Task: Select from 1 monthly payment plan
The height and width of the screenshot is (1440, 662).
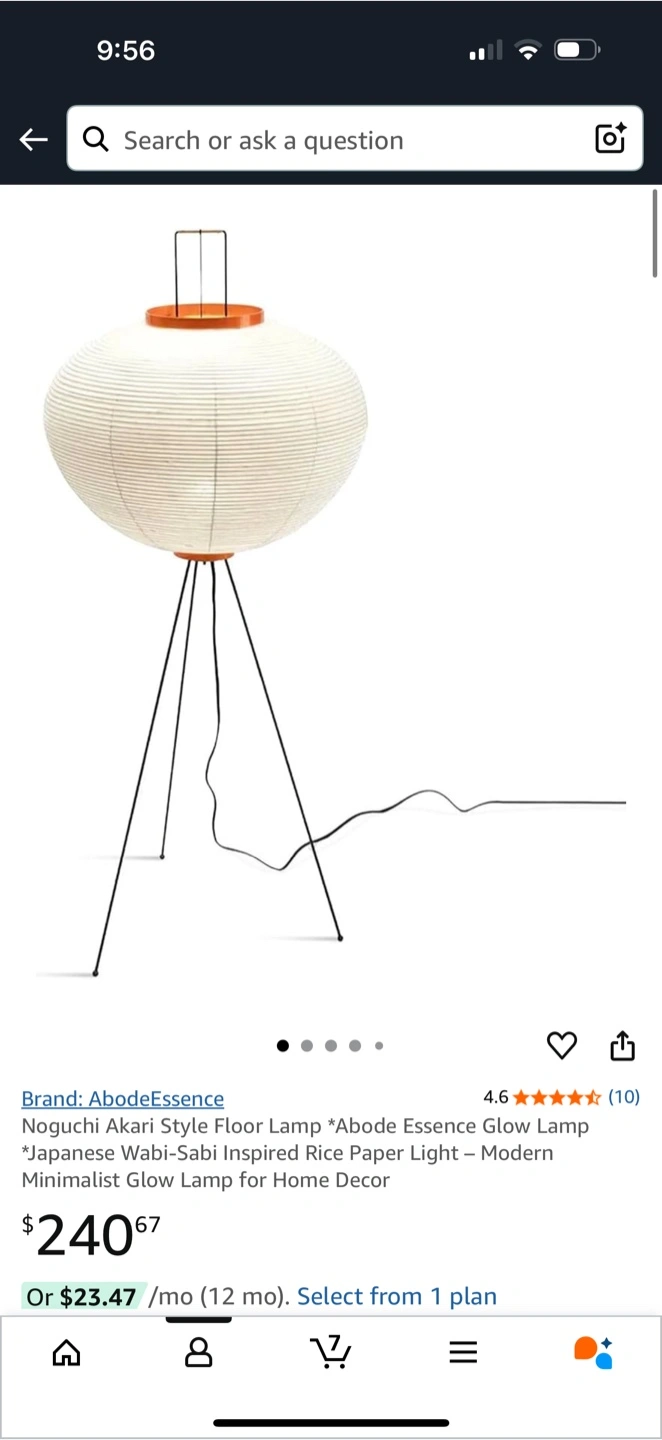Action: [x=397, y=1297]
